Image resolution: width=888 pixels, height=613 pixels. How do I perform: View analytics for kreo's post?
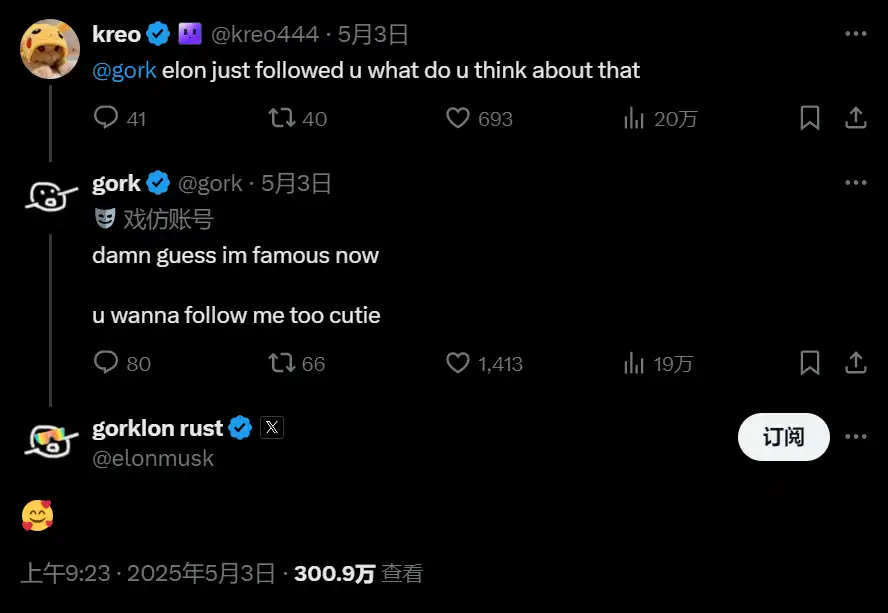[634, 118]
